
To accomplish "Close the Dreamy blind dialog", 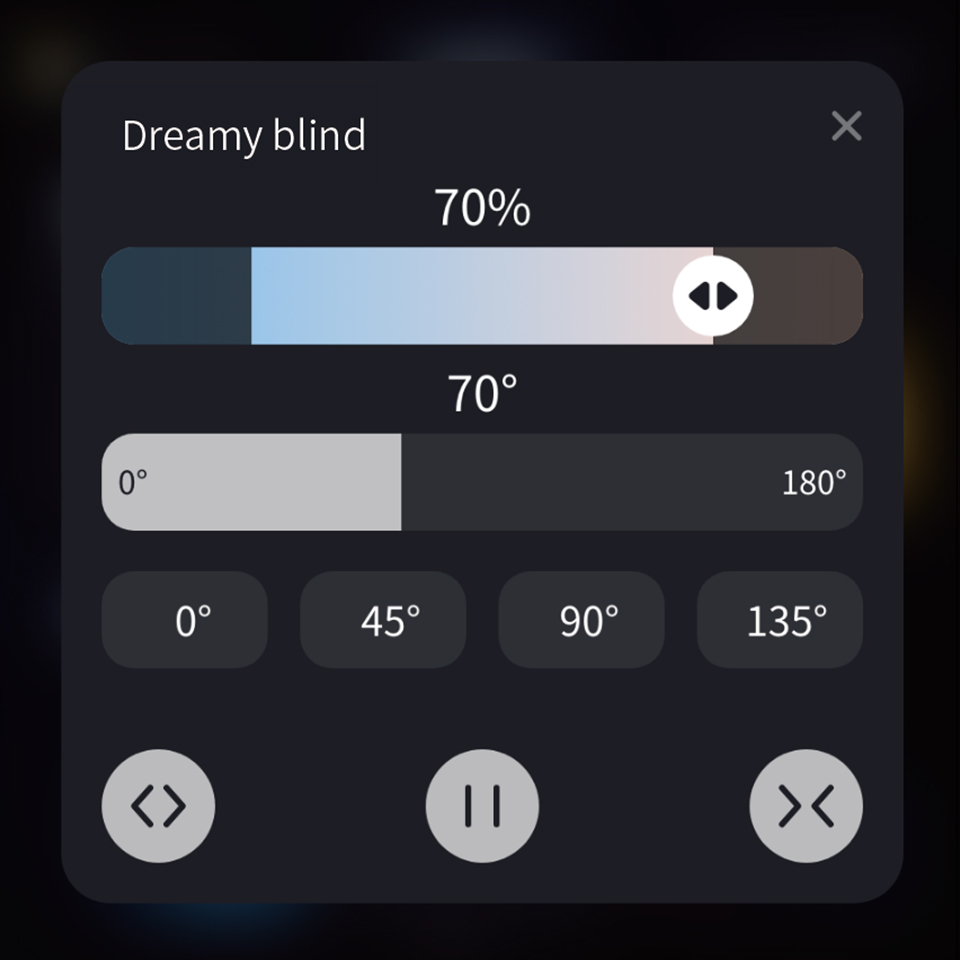I will click(x=846, y=127).
